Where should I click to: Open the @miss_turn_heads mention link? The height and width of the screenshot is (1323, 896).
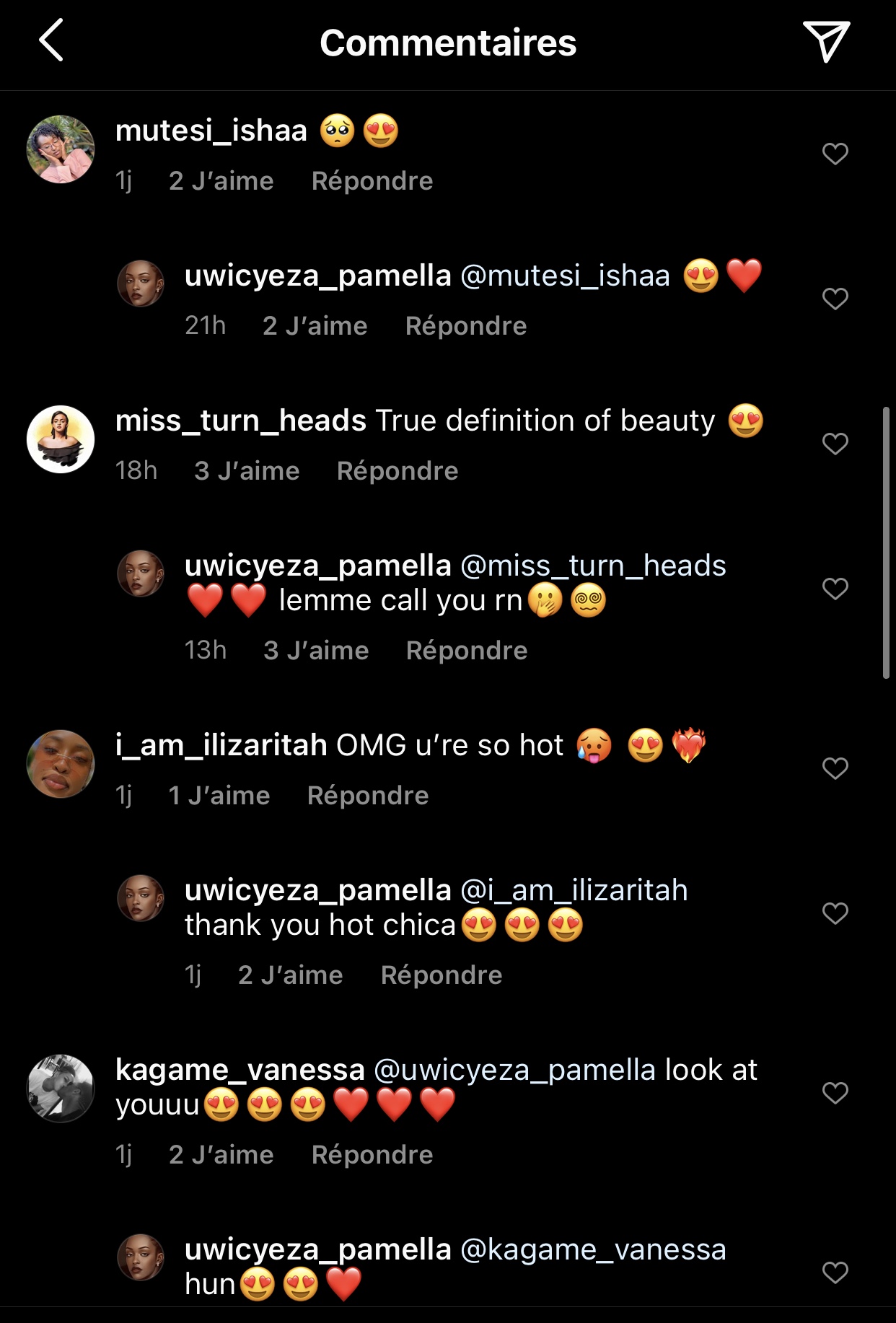(593, 566)
